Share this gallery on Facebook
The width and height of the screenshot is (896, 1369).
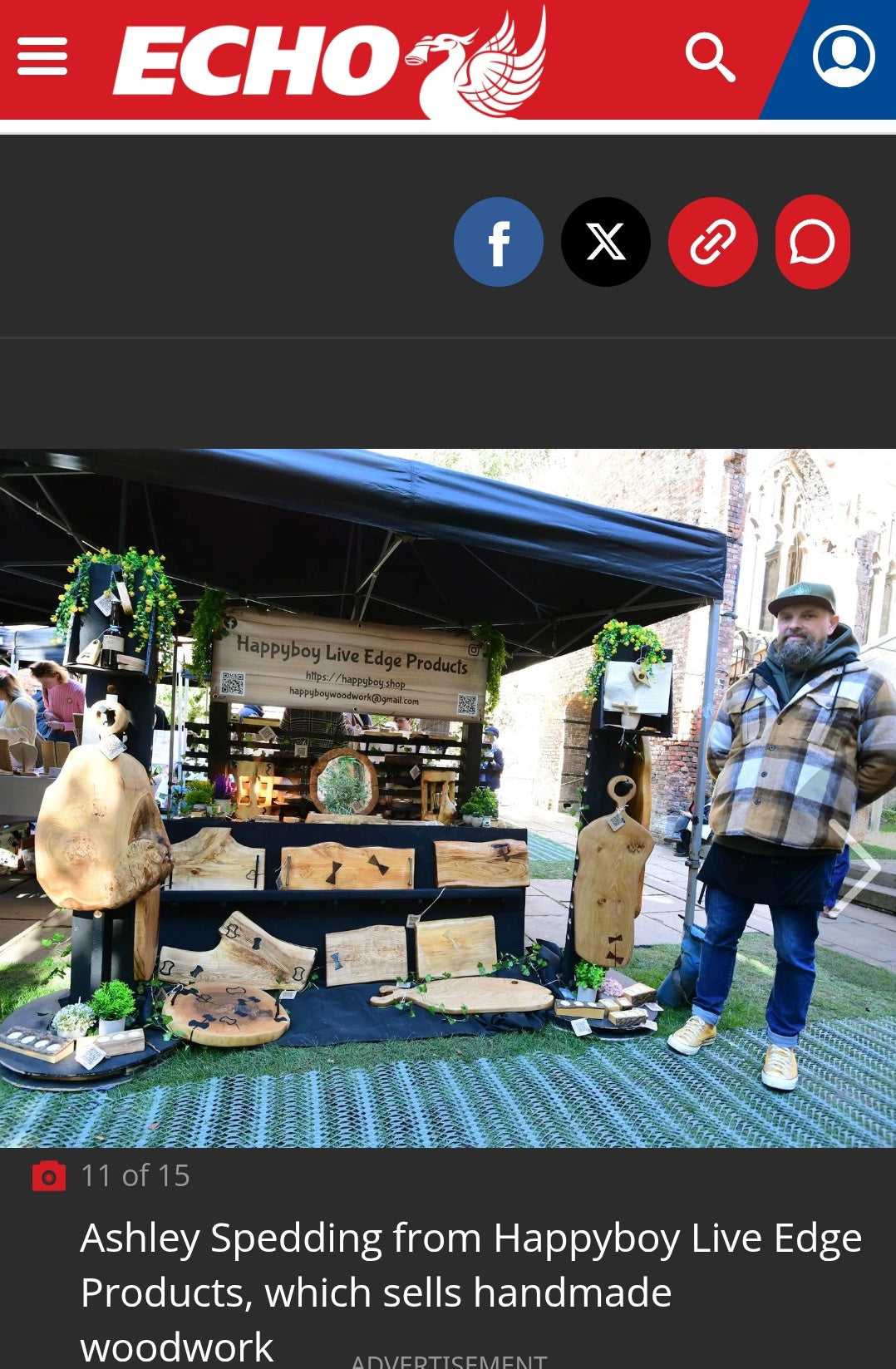498,243
